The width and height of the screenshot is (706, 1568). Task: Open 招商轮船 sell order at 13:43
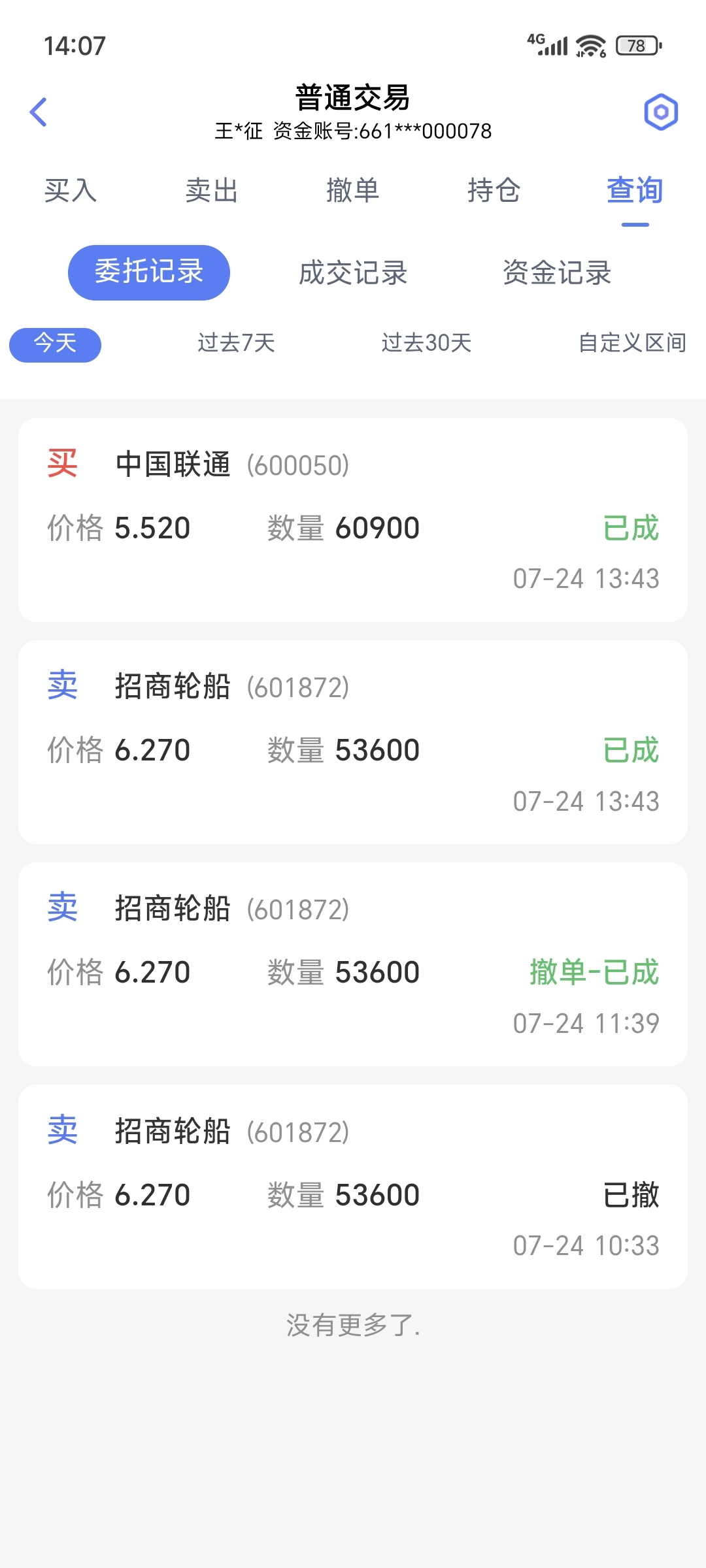tap(353, 742)
